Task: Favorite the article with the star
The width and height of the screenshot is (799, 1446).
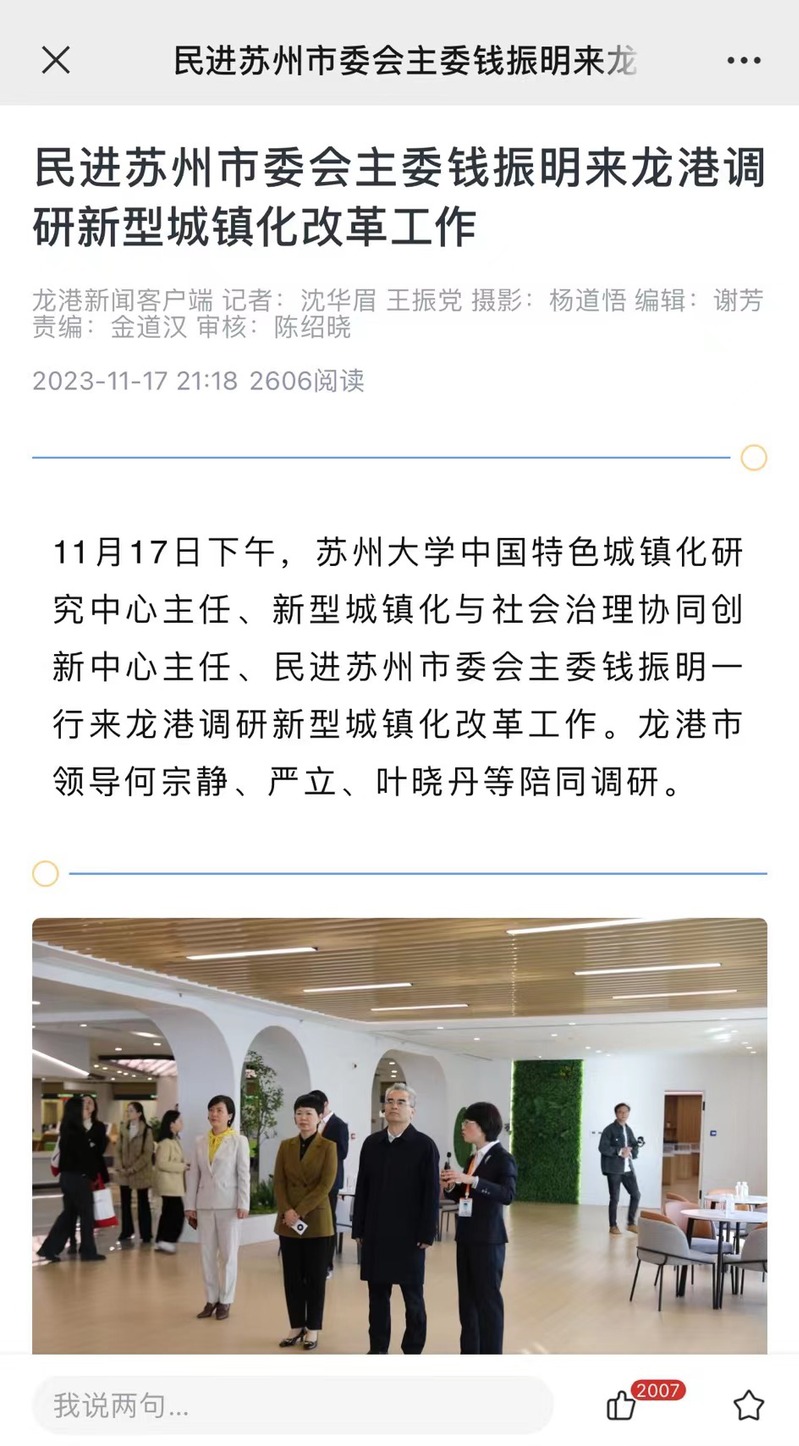Action: [x=748, y=1405]
